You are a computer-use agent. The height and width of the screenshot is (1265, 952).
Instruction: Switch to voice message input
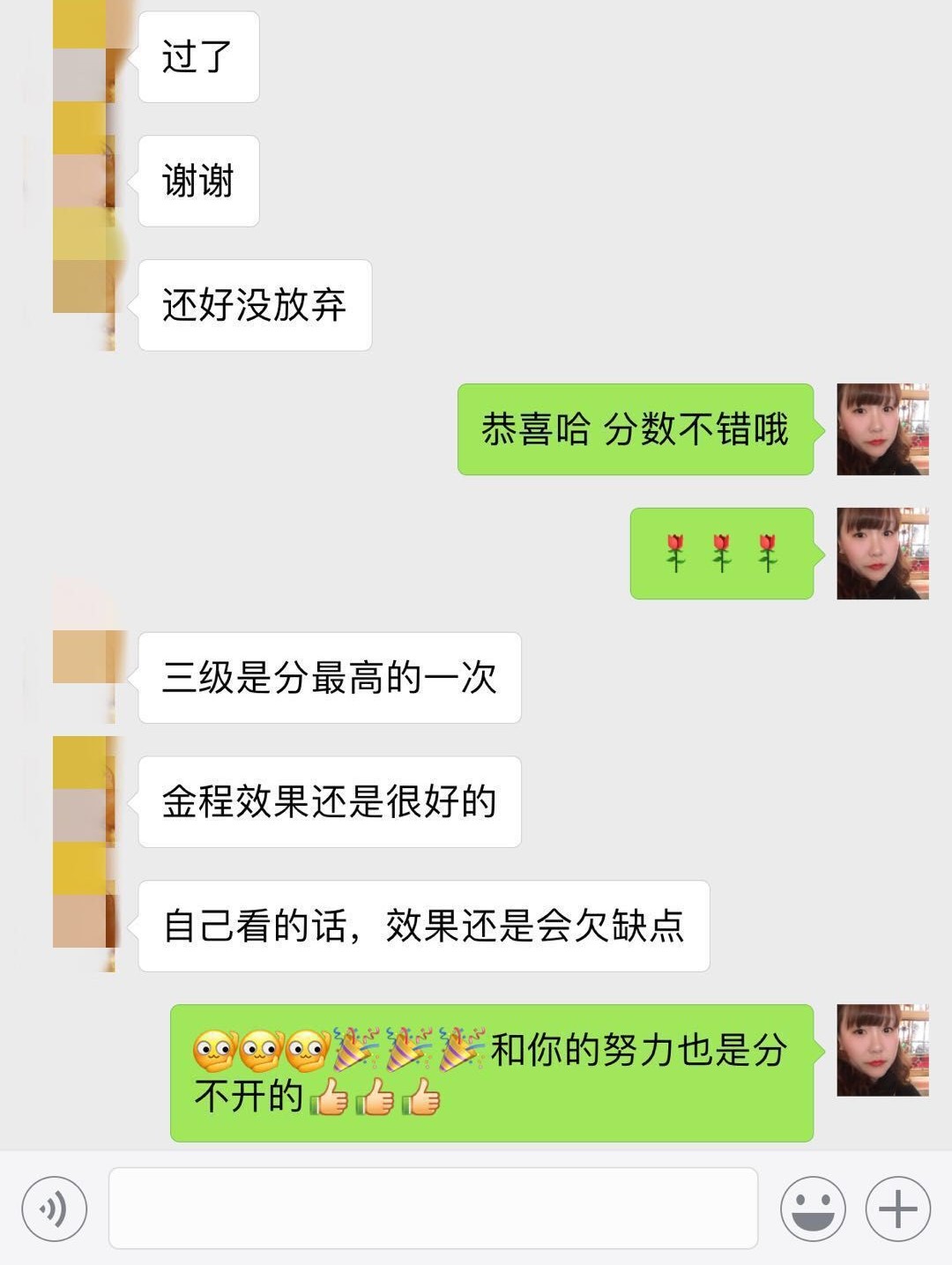54,1209
